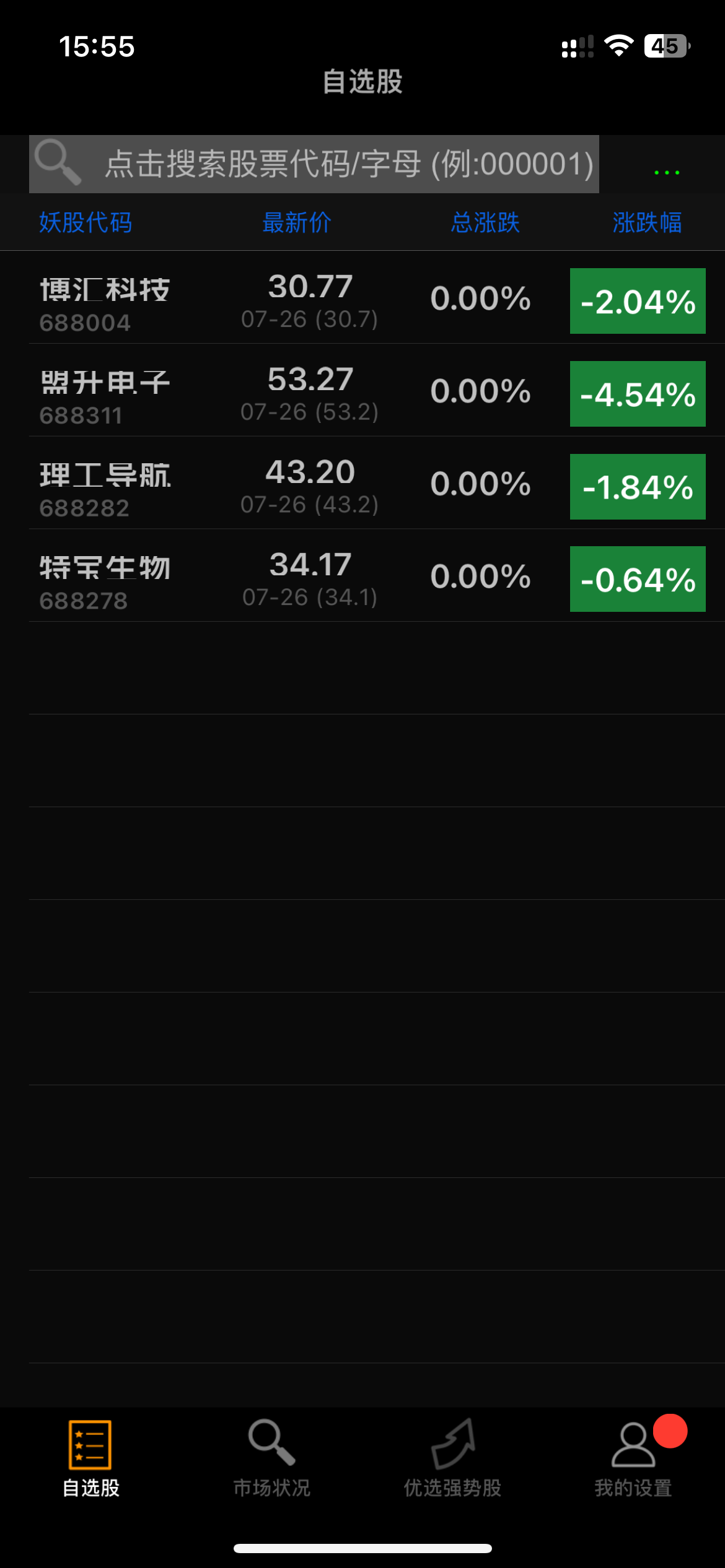Open the 我的设置 tab
Image resolution: width=725 pixels, height=1568 pixels.
point(633,1458)
